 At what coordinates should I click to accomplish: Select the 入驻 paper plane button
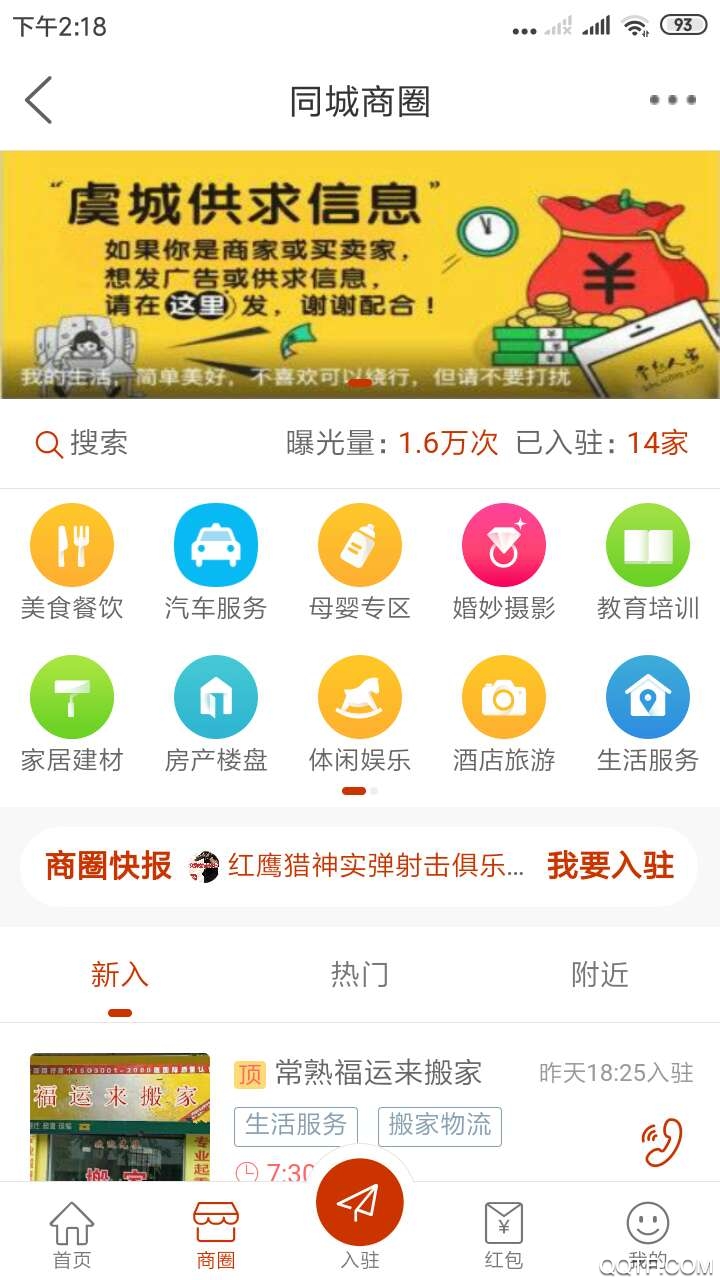360,1200
